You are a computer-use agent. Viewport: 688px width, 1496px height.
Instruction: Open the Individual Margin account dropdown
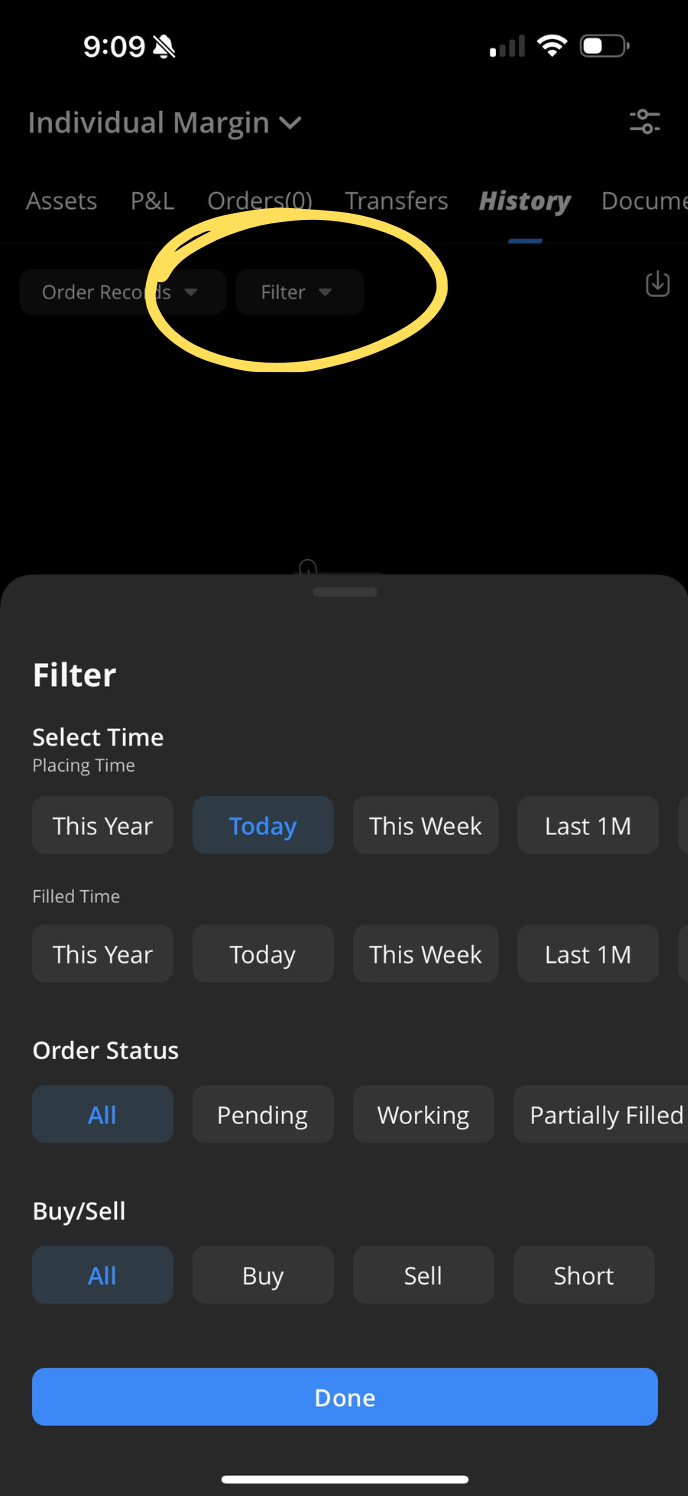(165, 123)
